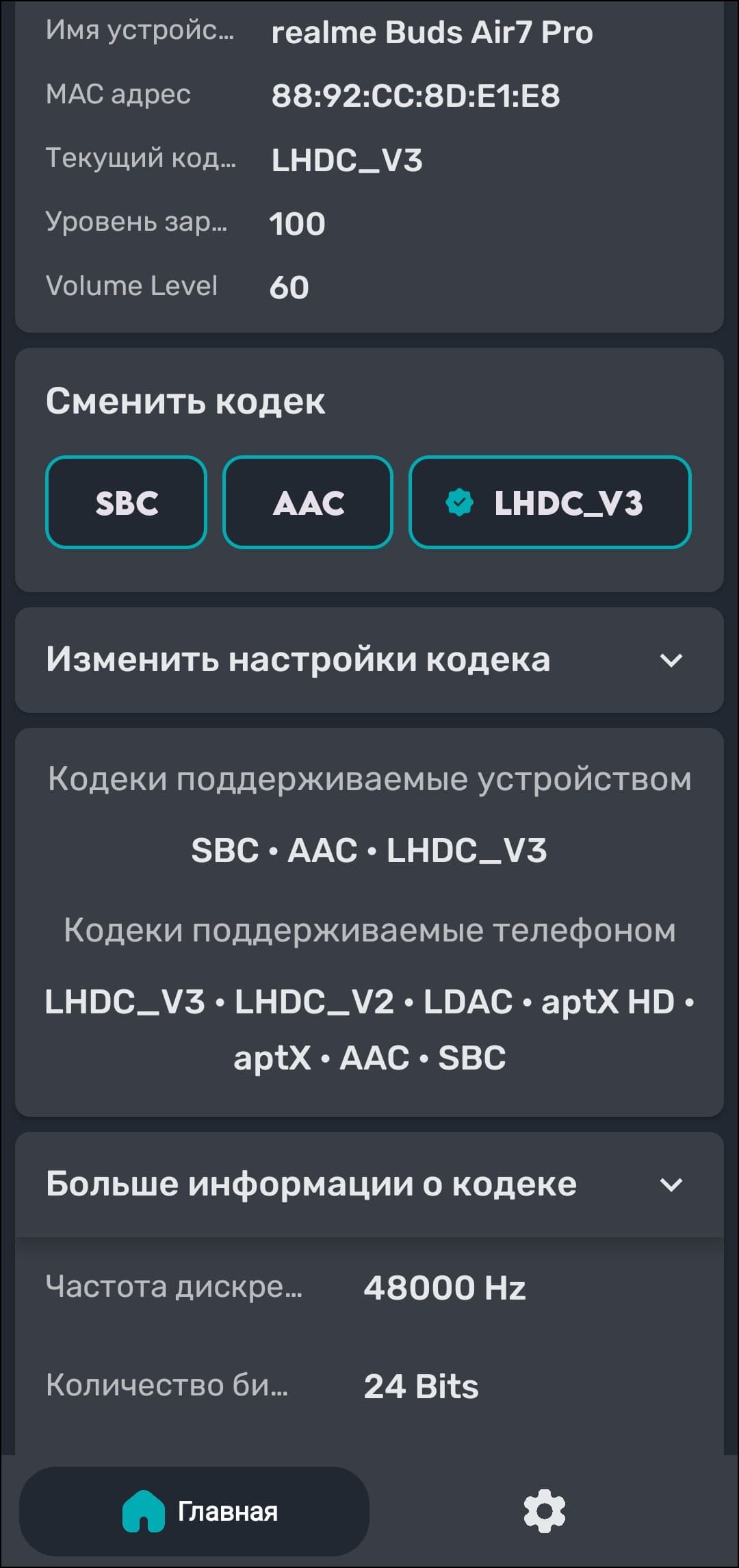
Task: Open settings gear tab
Action: [544, 1510]
